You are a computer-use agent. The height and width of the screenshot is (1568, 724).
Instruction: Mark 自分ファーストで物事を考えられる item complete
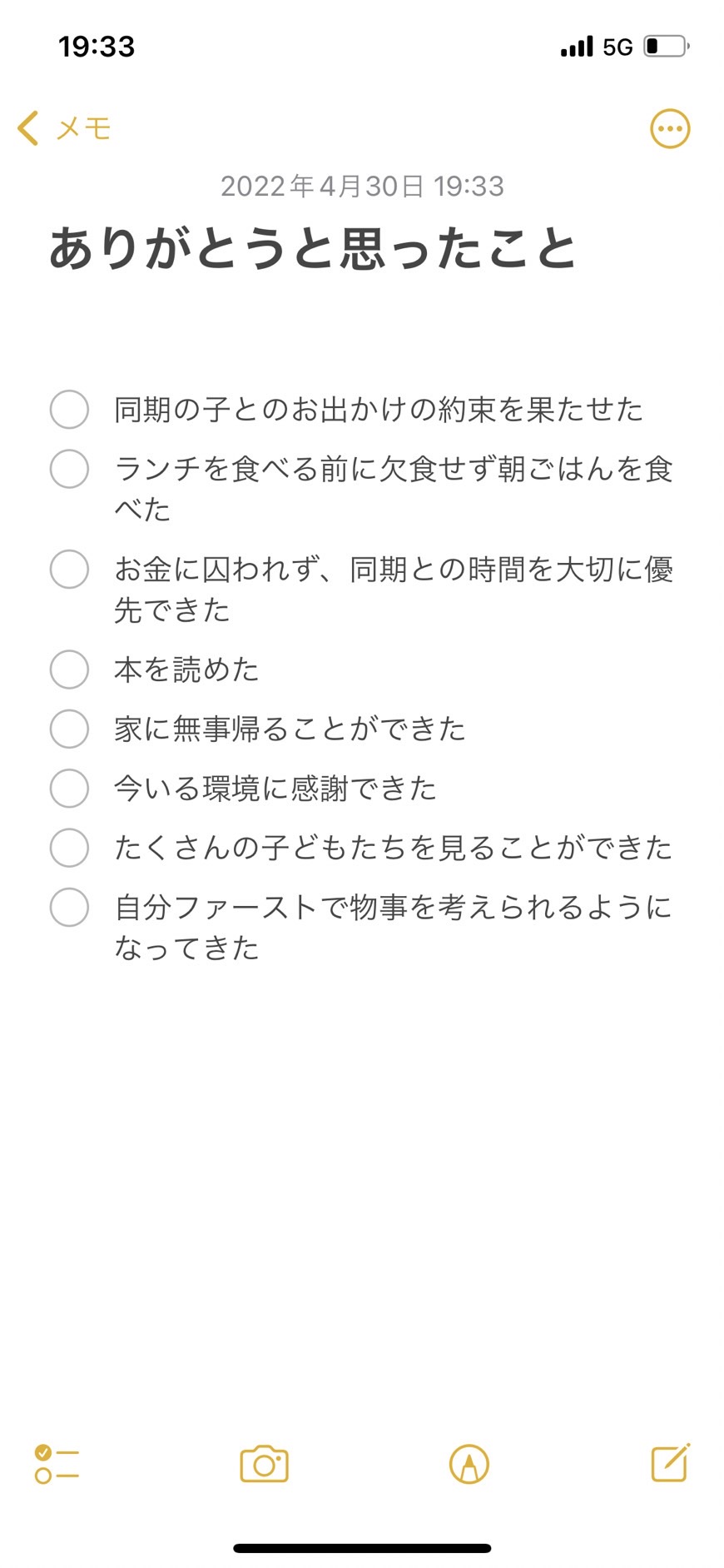point(69,908)
